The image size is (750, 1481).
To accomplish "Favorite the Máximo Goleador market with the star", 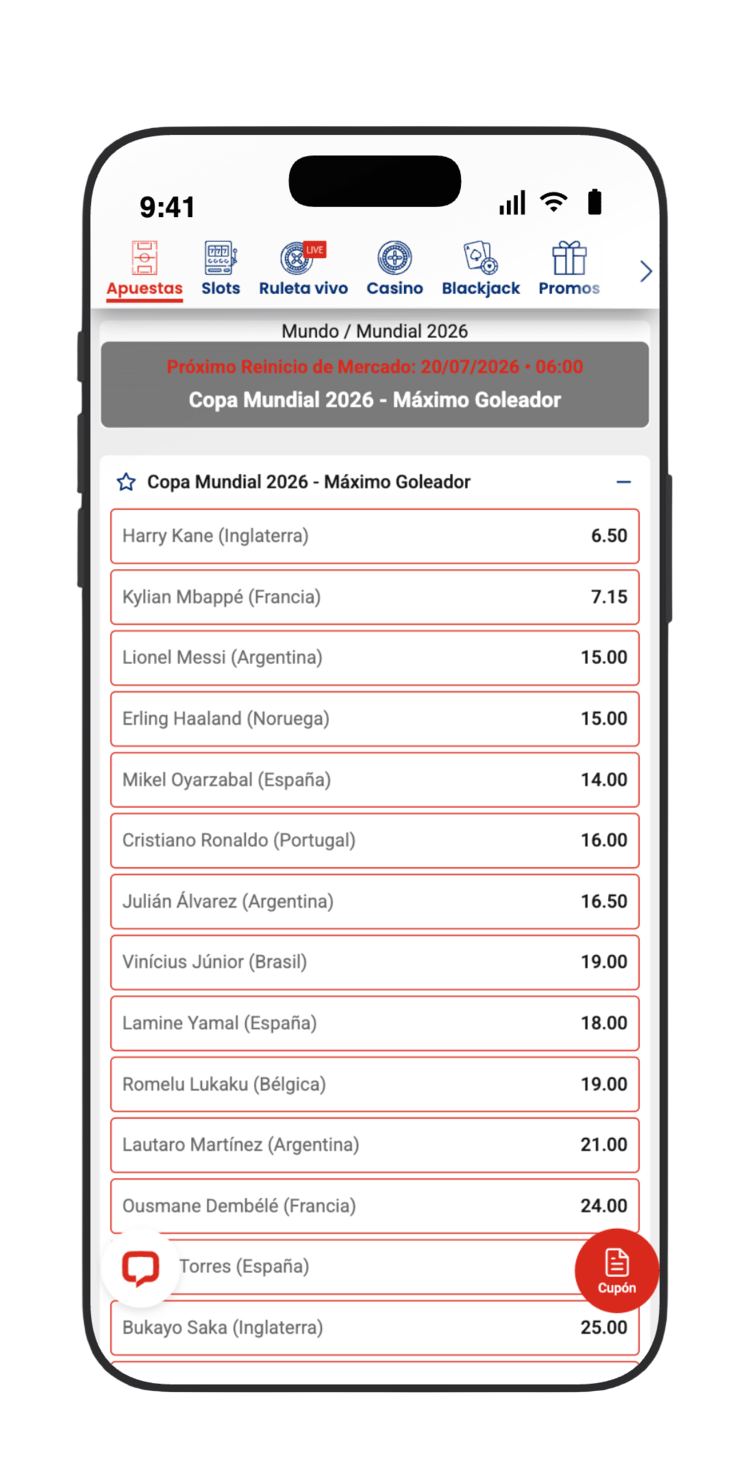I will [x=126, y=482].
